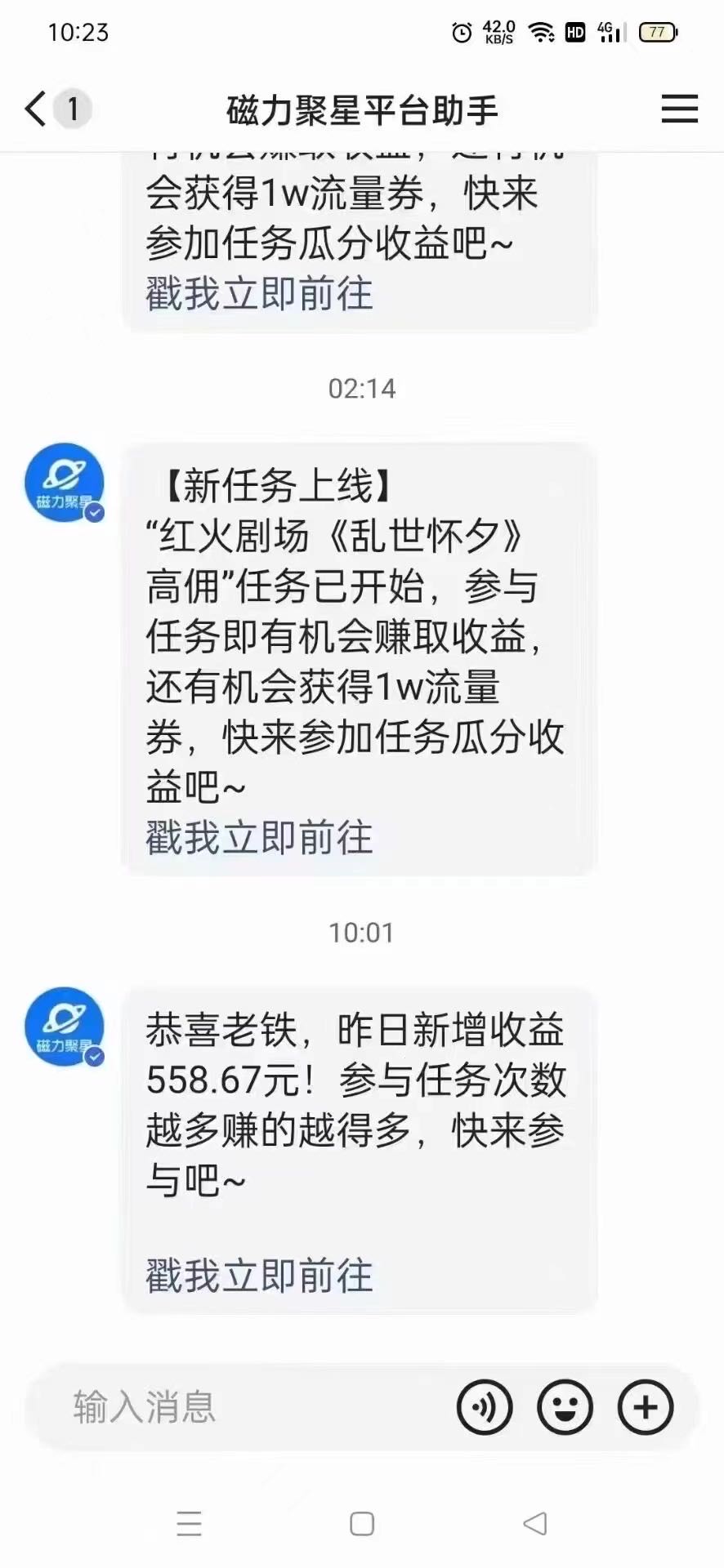This screenshot has height=1568, width=724.
Task: Focus the 输入消息 message input field
Action: [x=245, y=1407]
